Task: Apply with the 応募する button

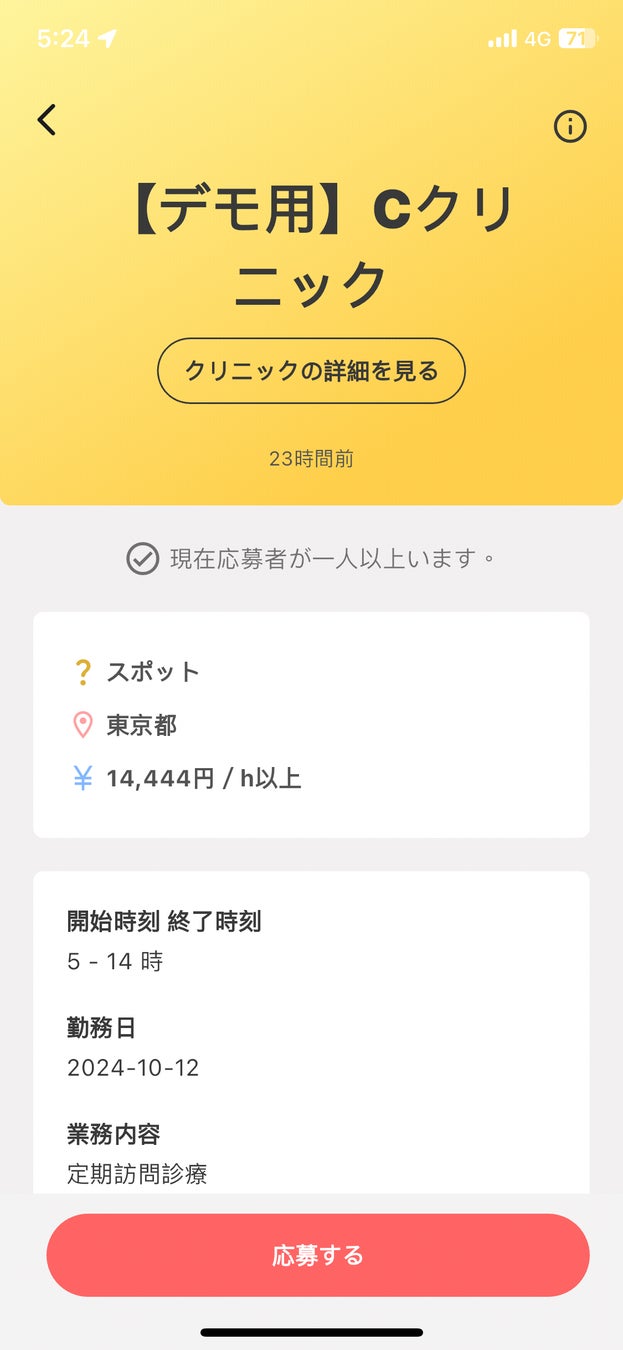Action: pyautogui.click(x=318, y=1255)
